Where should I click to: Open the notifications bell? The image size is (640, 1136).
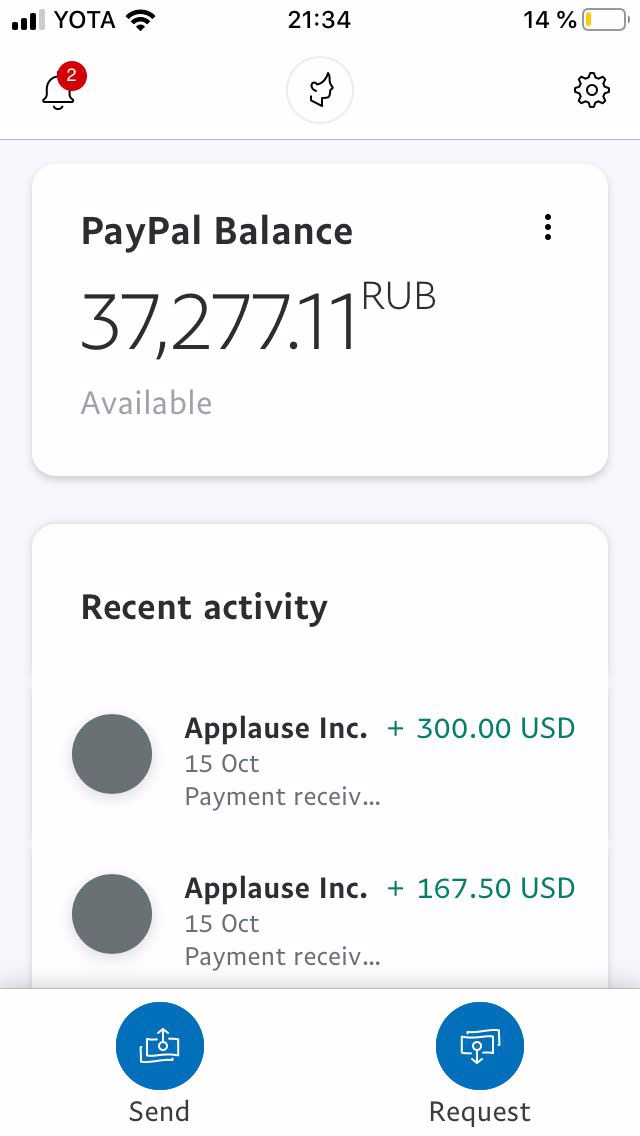[58, 91]
